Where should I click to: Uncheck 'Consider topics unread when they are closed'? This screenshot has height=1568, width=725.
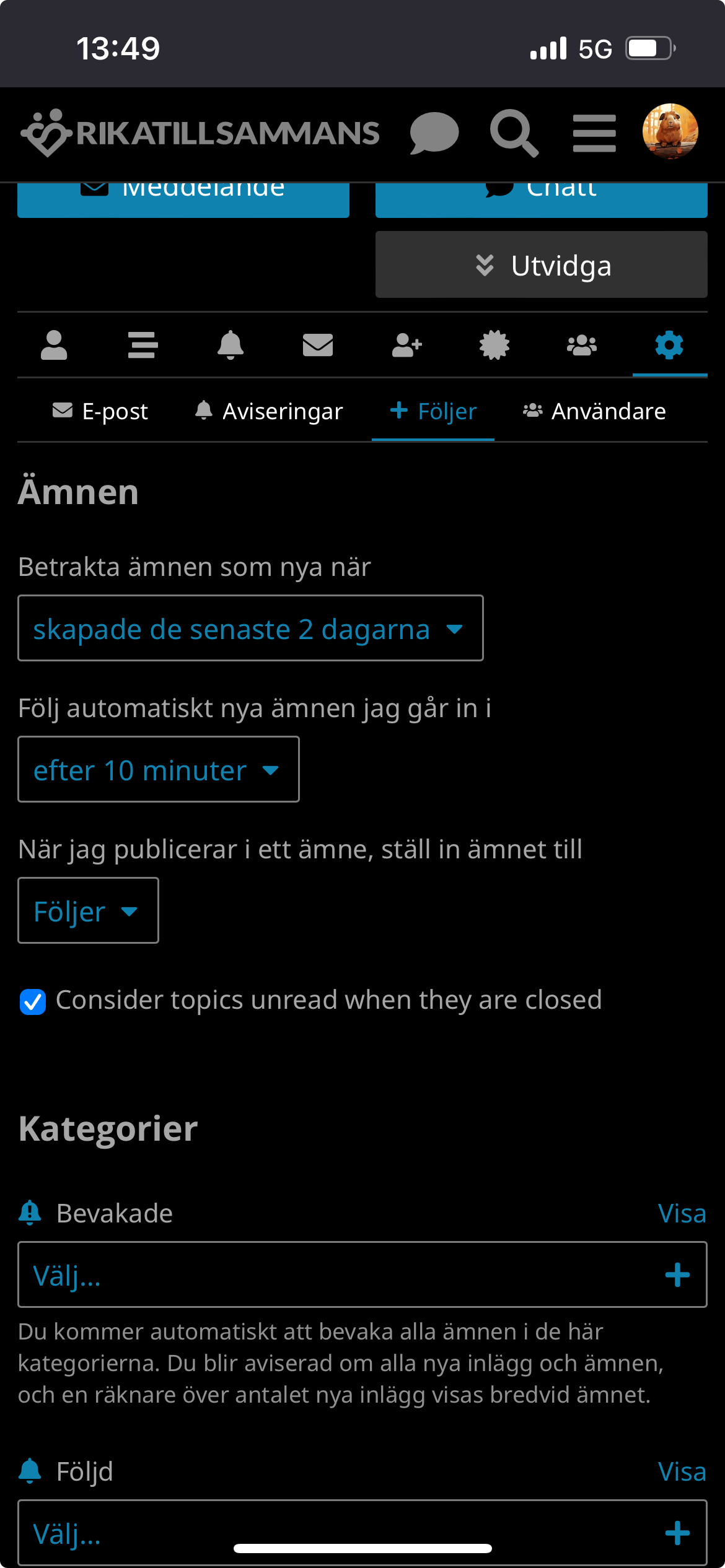(x=33, y=1001)
